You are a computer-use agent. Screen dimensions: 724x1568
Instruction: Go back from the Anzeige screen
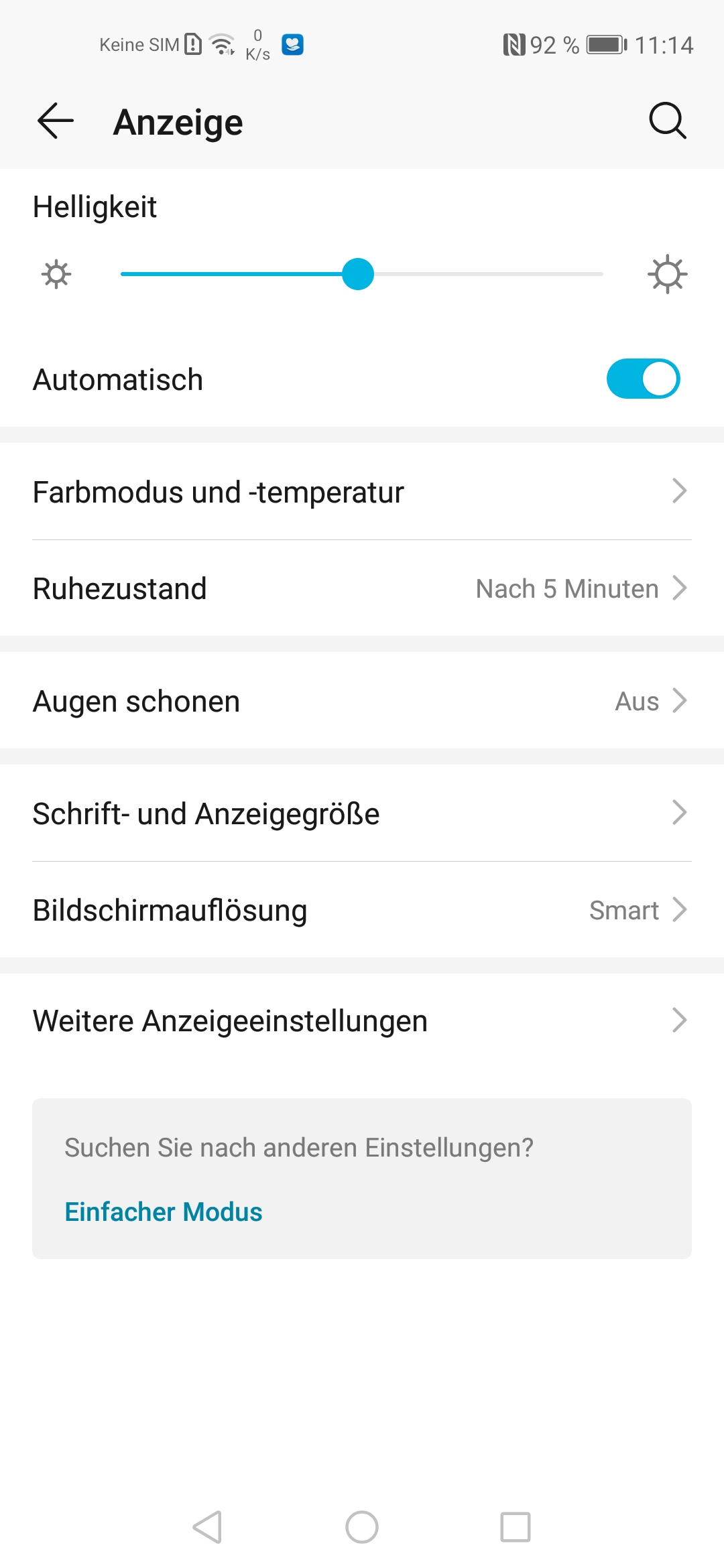click(x=55, y=121)
